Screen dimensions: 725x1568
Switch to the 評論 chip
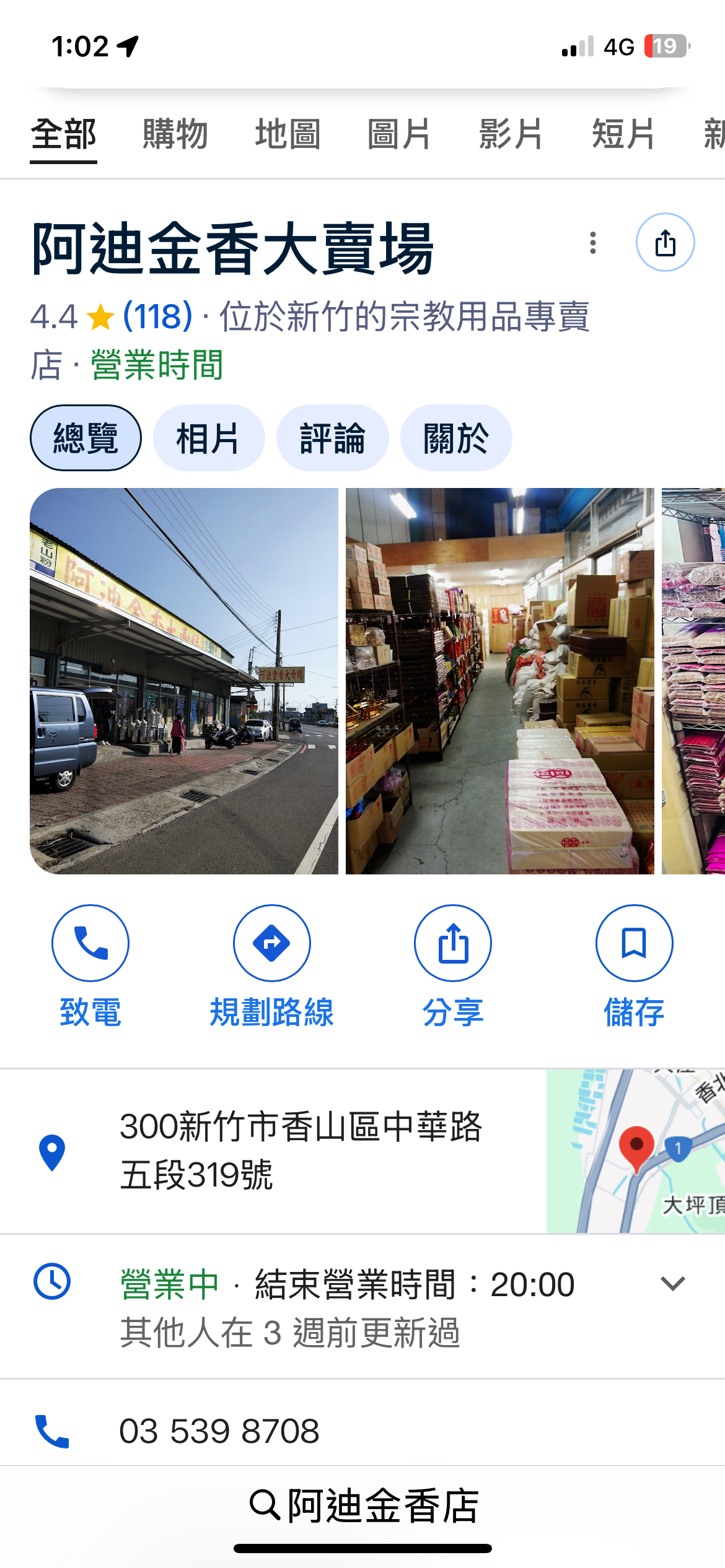333,437
